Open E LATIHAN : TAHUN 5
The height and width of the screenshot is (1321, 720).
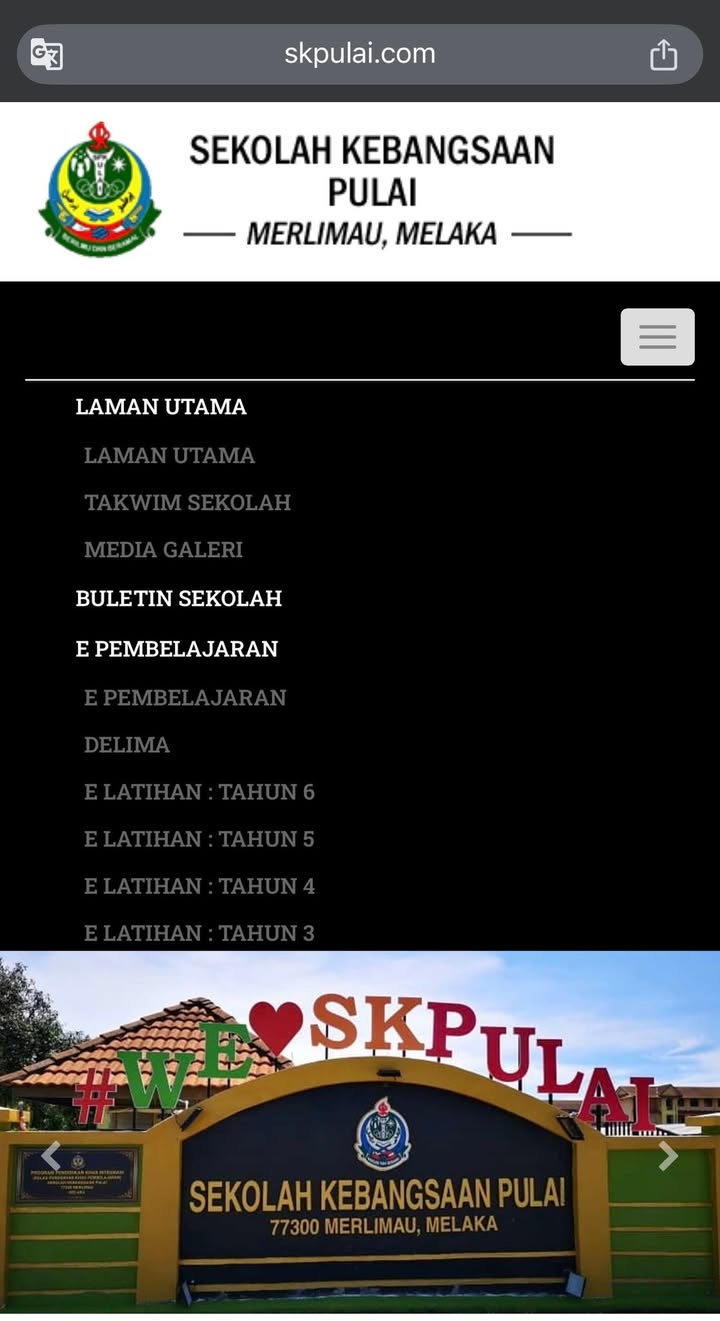pyautogui.click(x=199, y=838)
